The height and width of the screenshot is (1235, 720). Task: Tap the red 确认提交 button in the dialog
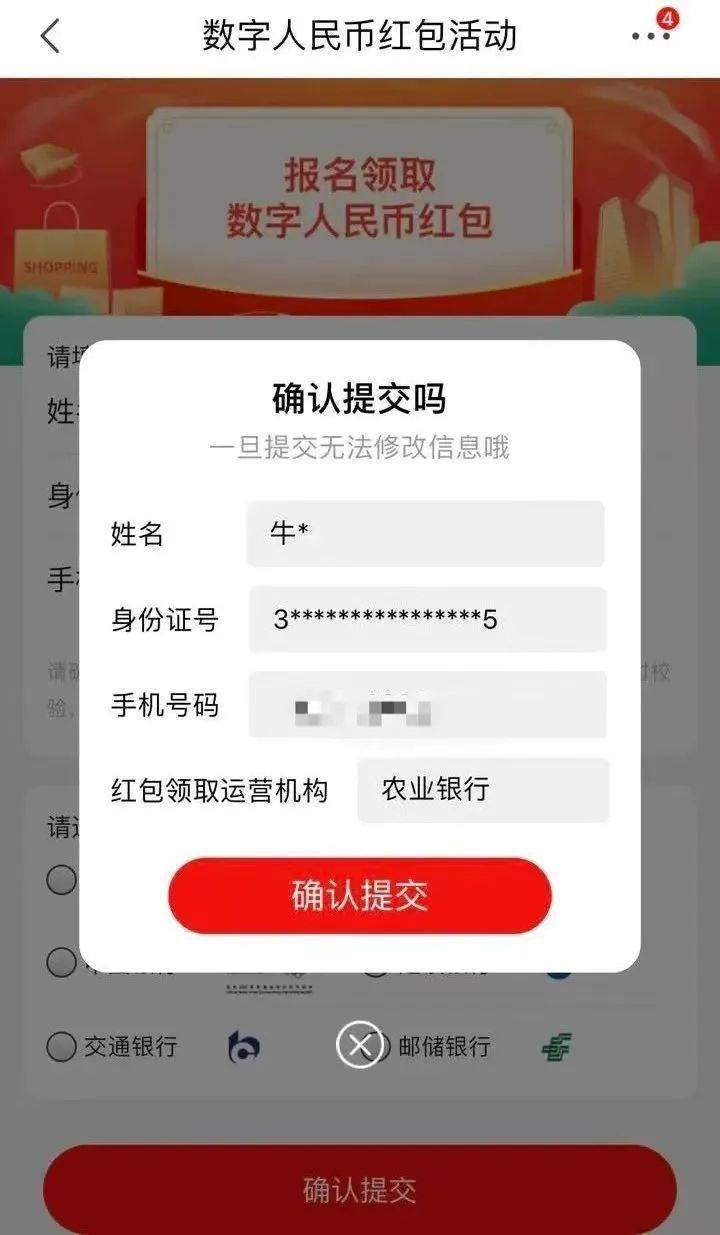coord(360,896)
